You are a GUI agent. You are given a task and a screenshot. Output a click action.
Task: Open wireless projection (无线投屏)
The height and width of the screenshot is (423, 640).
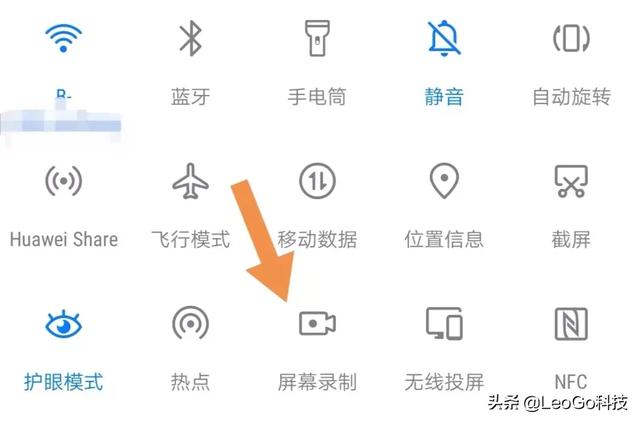444,323
